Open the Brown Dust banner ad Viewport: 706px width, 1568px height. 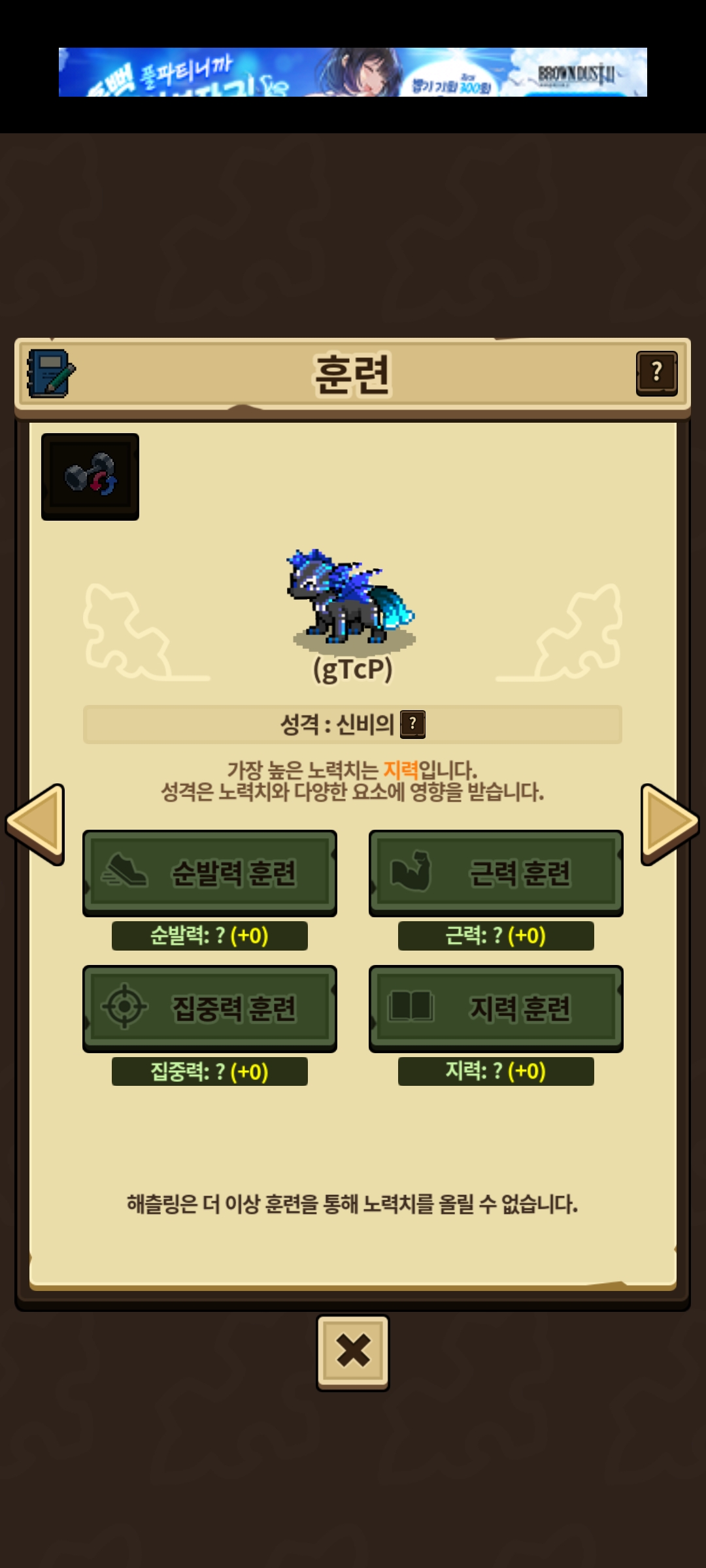pos(353,72)
